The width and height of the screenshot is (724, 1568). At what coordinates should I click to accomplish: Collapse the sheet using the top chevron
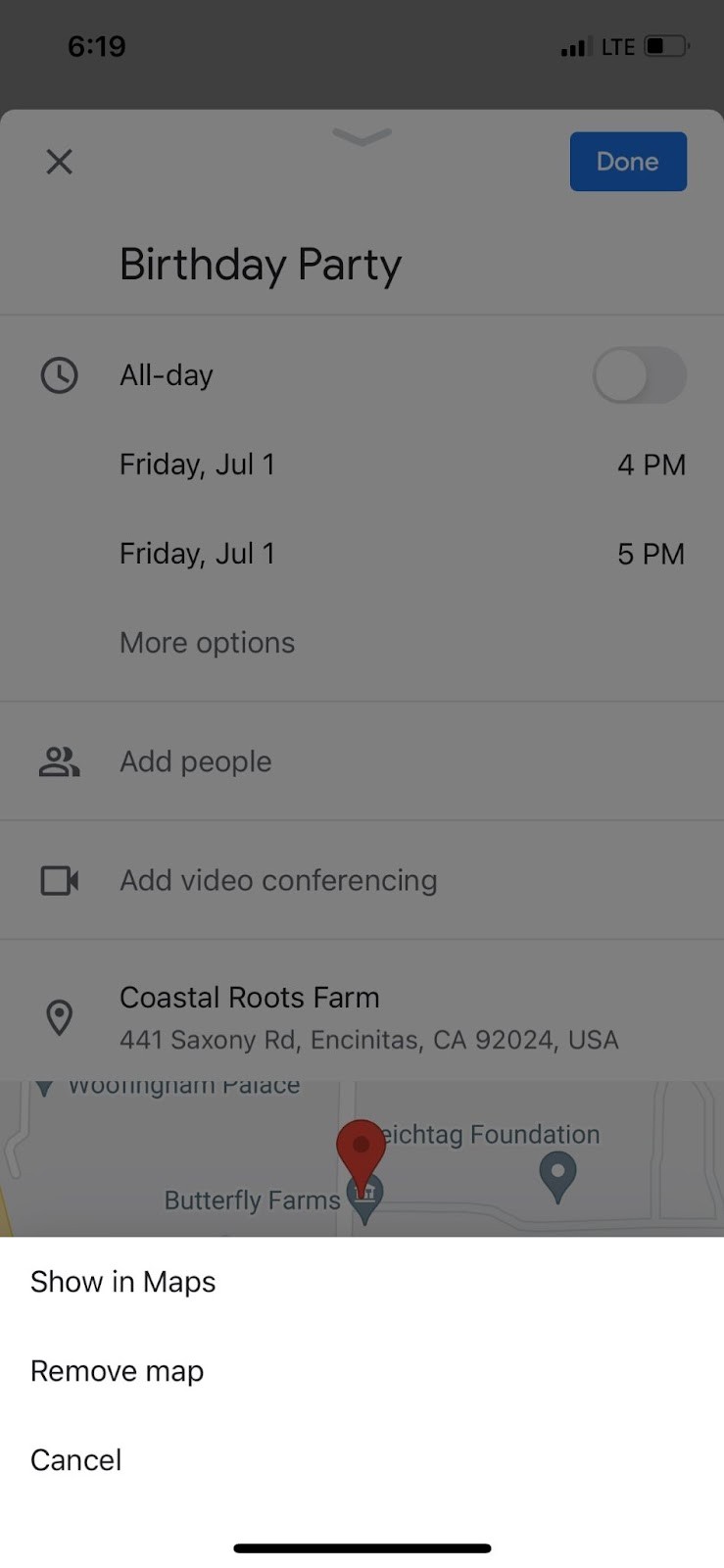tap(362, 137)
